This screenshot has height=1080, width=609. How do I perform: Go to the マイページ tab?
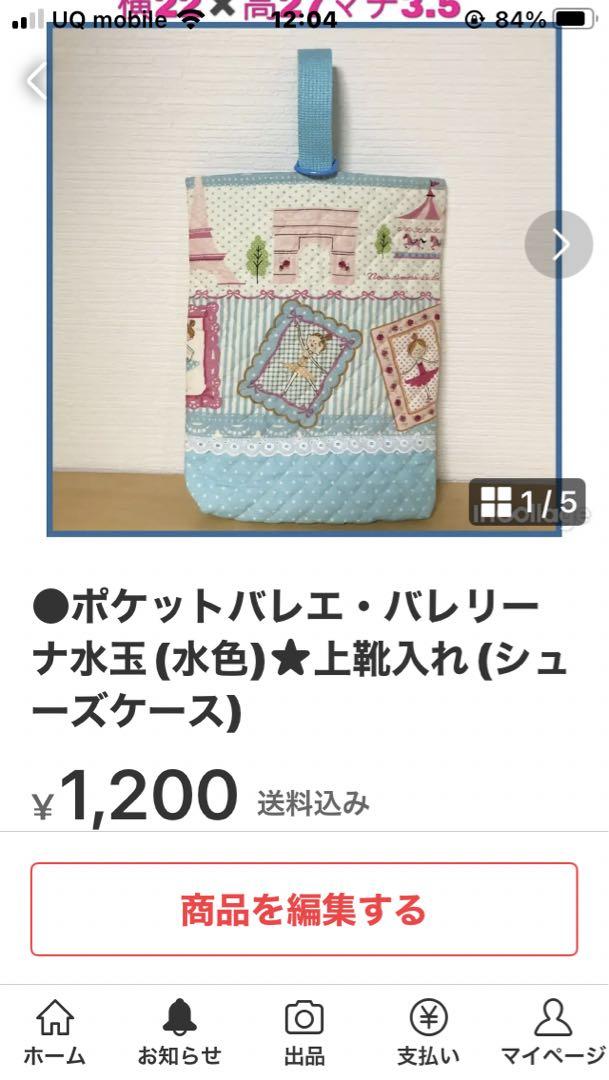pyautogui.click(x=553, y=1033)
